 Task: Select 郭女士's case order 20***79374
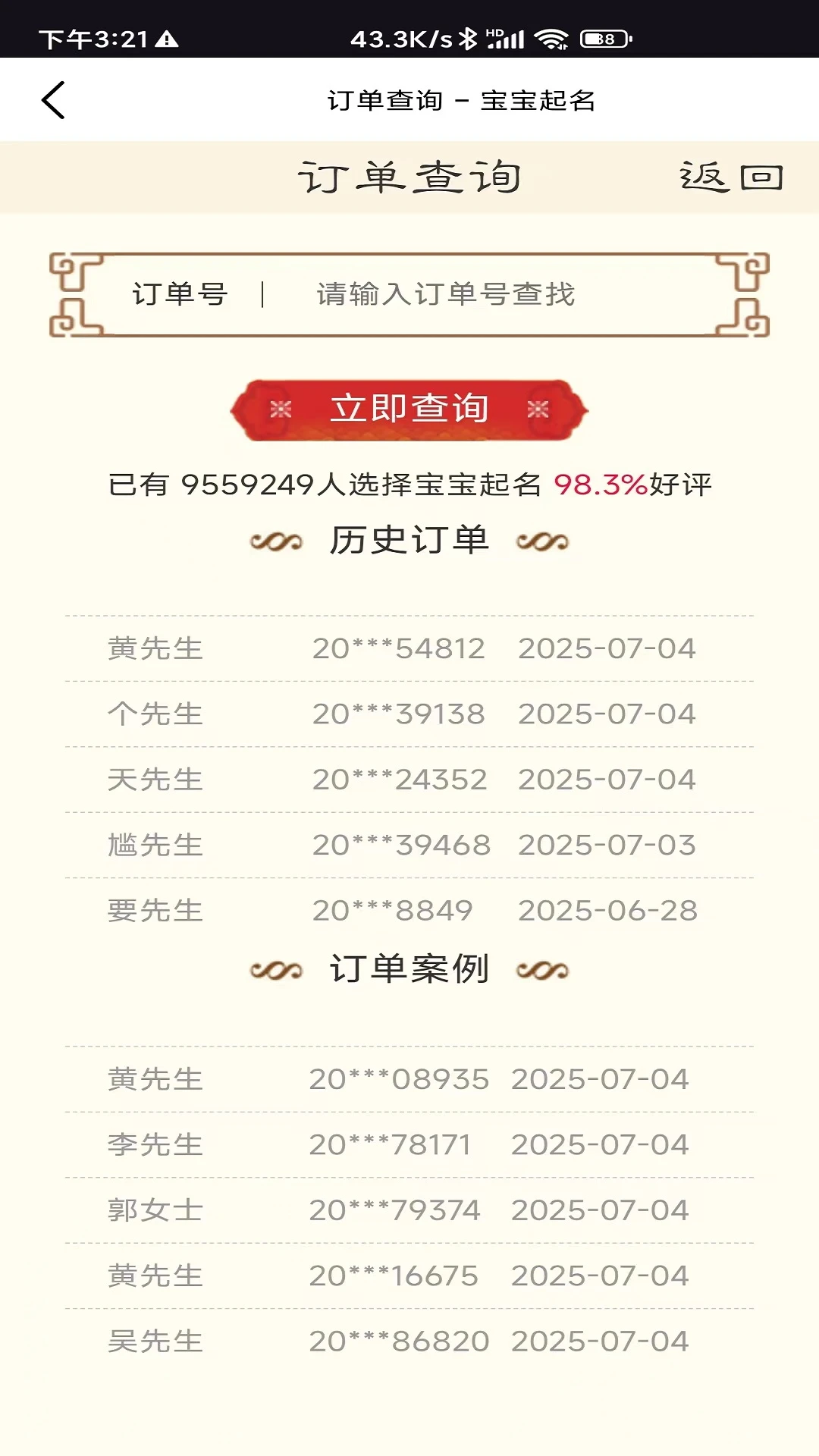click(x=409, y=1209)
